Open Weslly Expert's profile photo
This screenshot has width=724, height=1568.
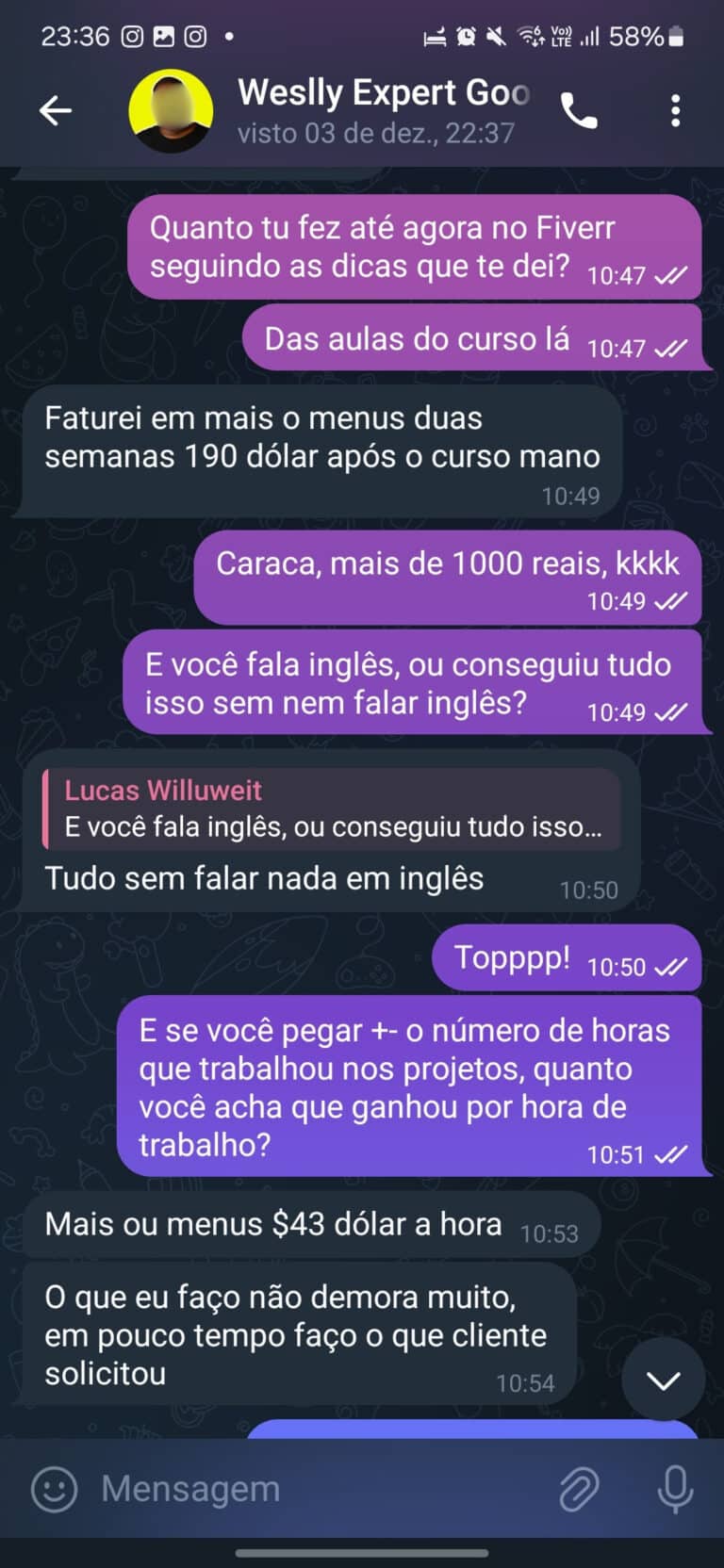click(171, 111)
